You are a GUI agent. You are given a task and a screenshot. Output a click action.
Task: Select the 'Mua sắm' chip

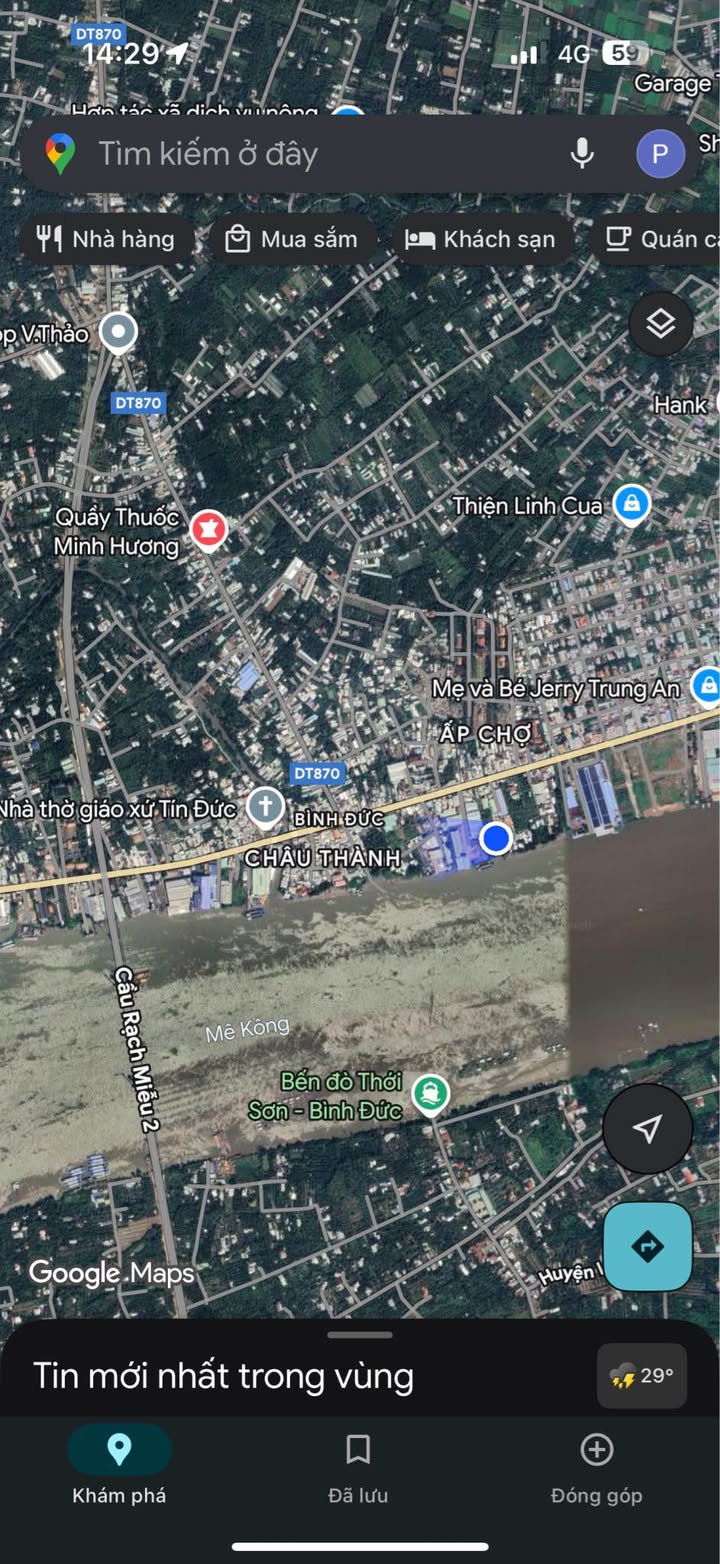pyautogui.click(x=292, y=239)
